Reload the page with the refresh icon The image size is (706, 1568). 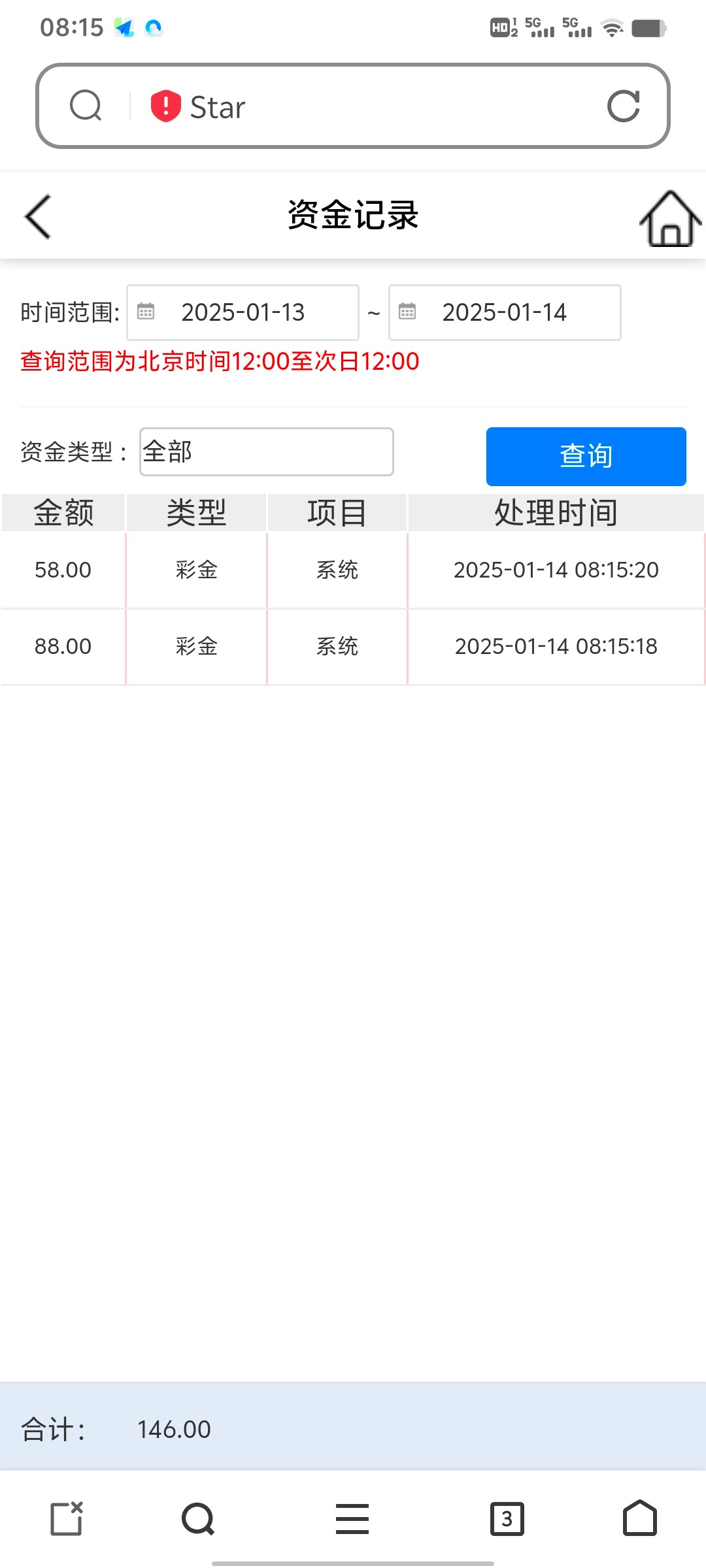tap(623, 106)
